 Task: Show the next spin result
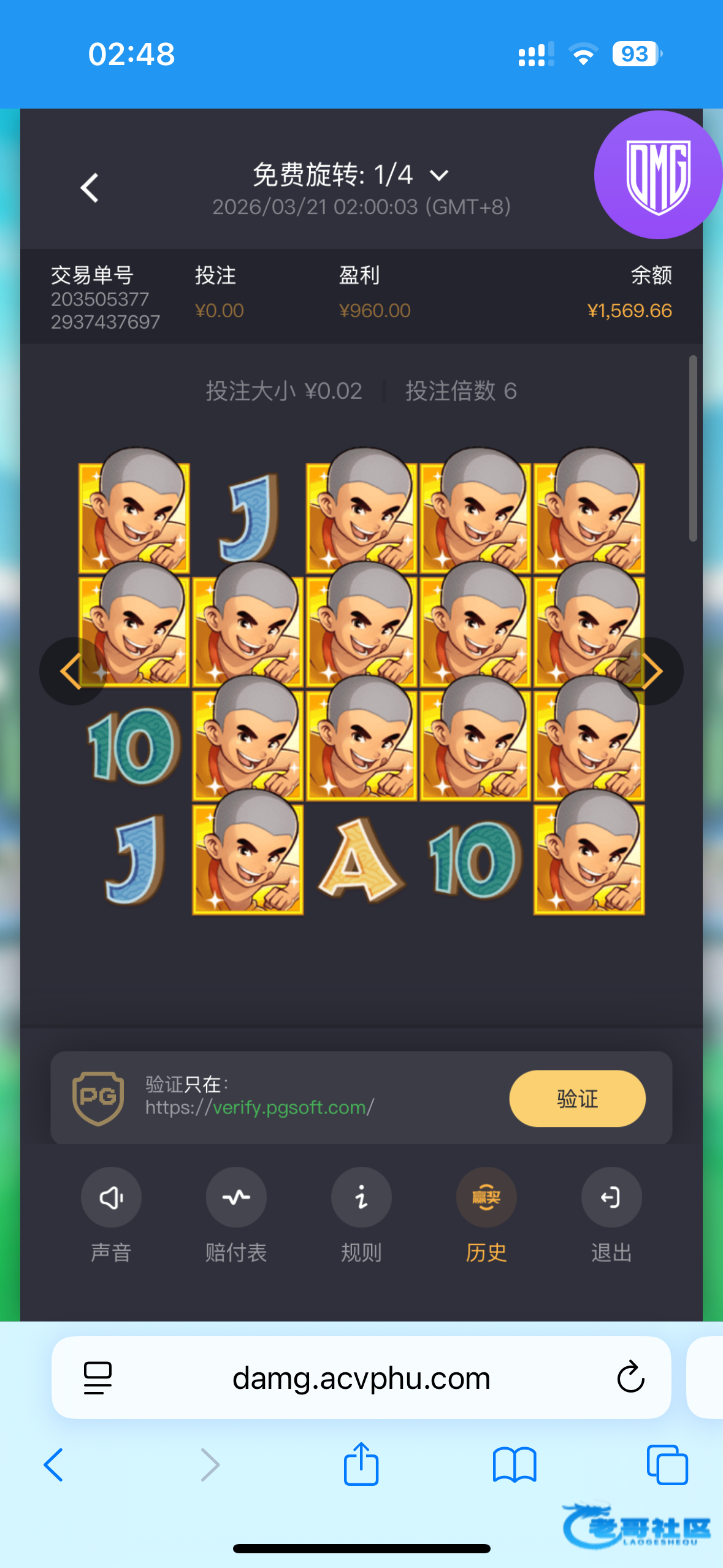tap(651, 671)
